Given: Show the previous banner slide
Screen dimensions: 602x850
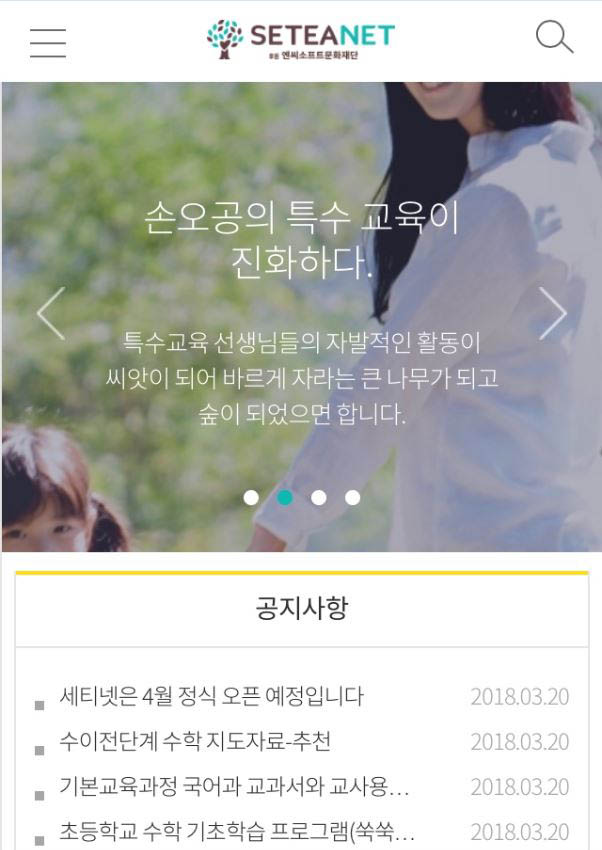Looking at the screenshot, I should (51, 313).
